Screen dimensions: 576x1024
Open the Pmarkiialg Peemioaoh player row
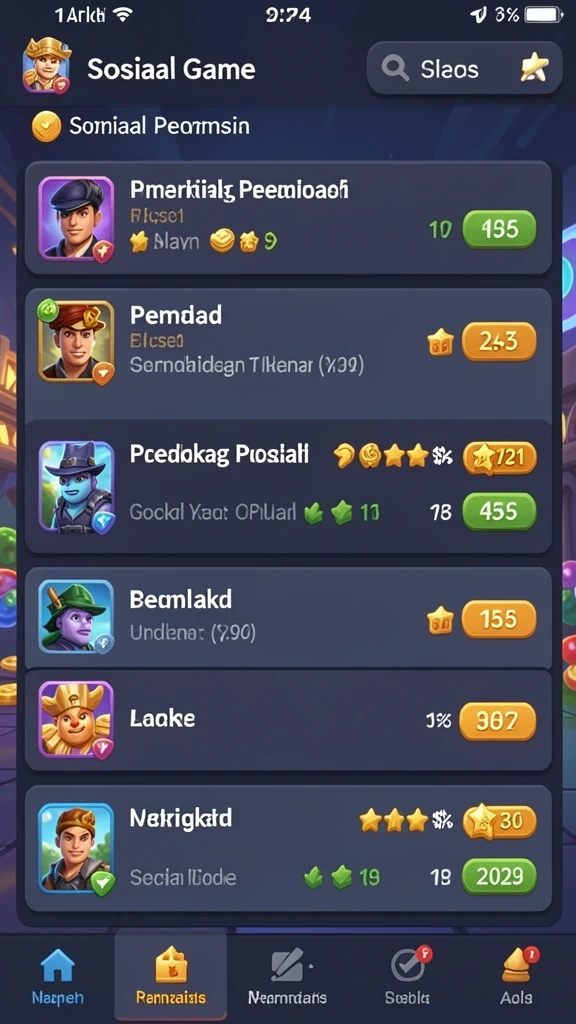[289, 218]
